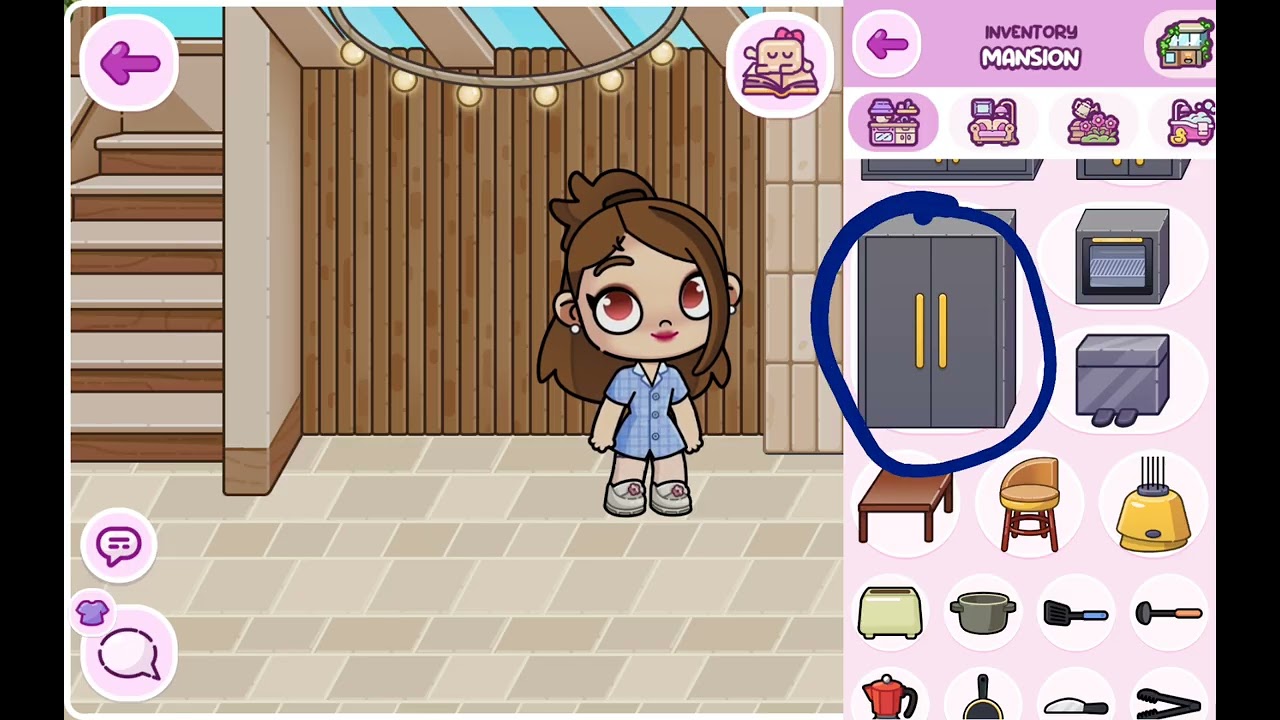
Task: Open the character reading book icon
Action: pos(780,66)
